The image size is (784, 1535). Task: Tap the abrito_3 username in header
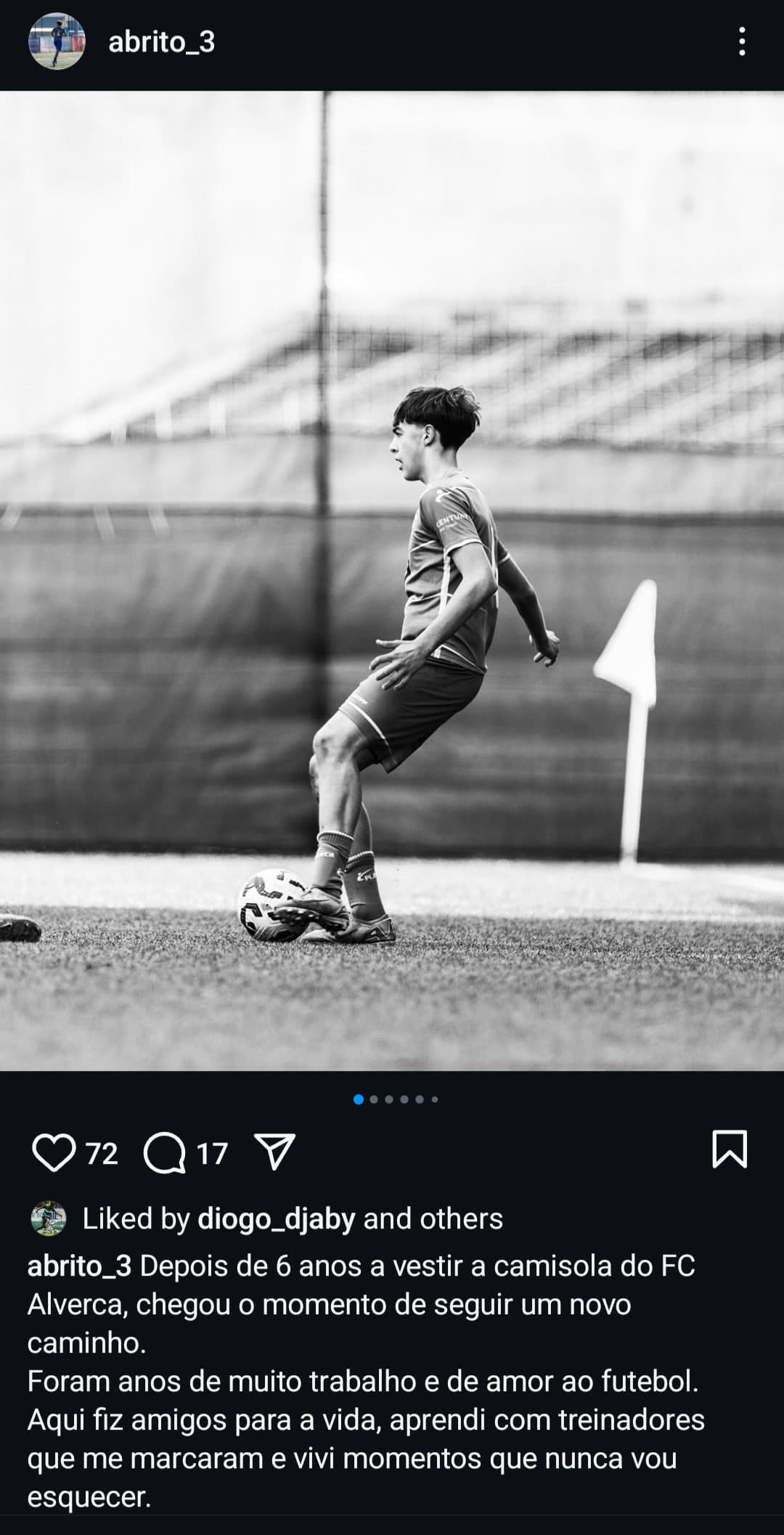[x=162, y=42]
